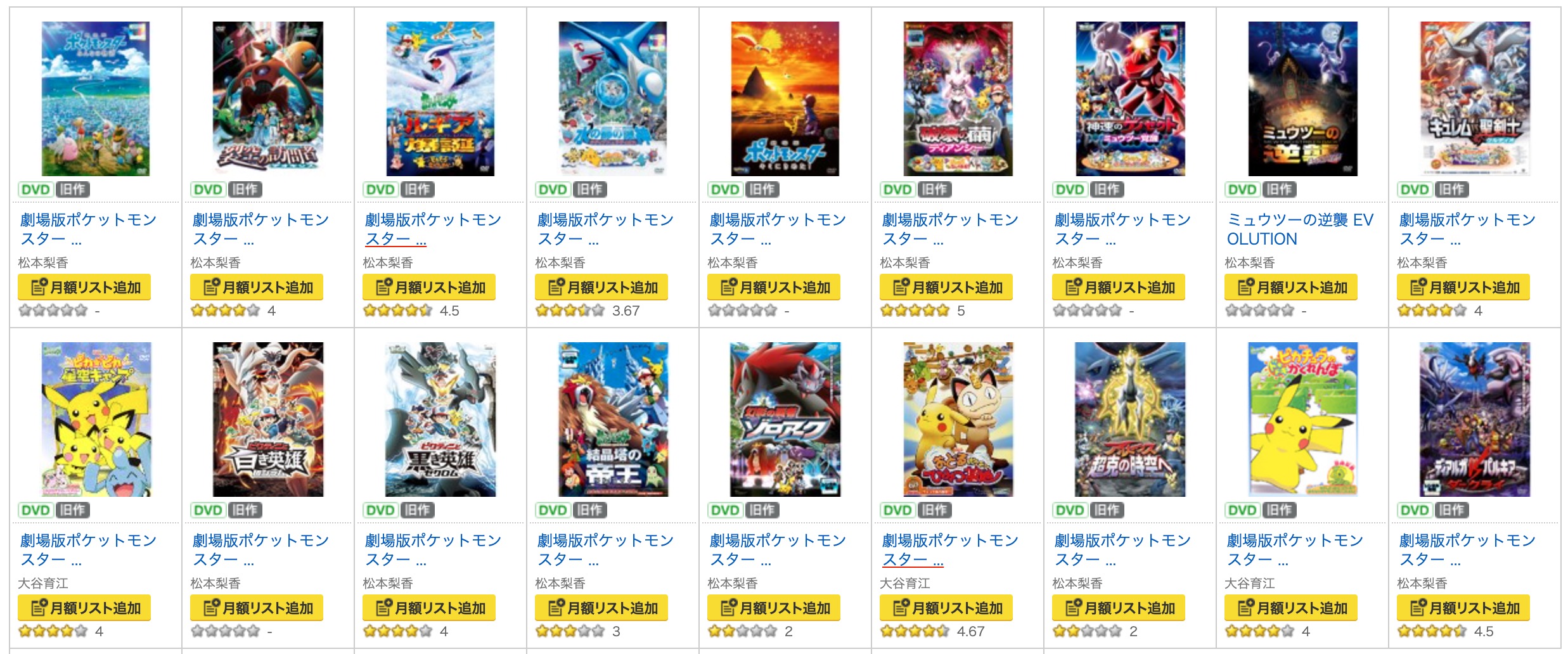1568x654 pixels.
Task: Open the ルギア爆誕 DVD cover
Action: 440,98
